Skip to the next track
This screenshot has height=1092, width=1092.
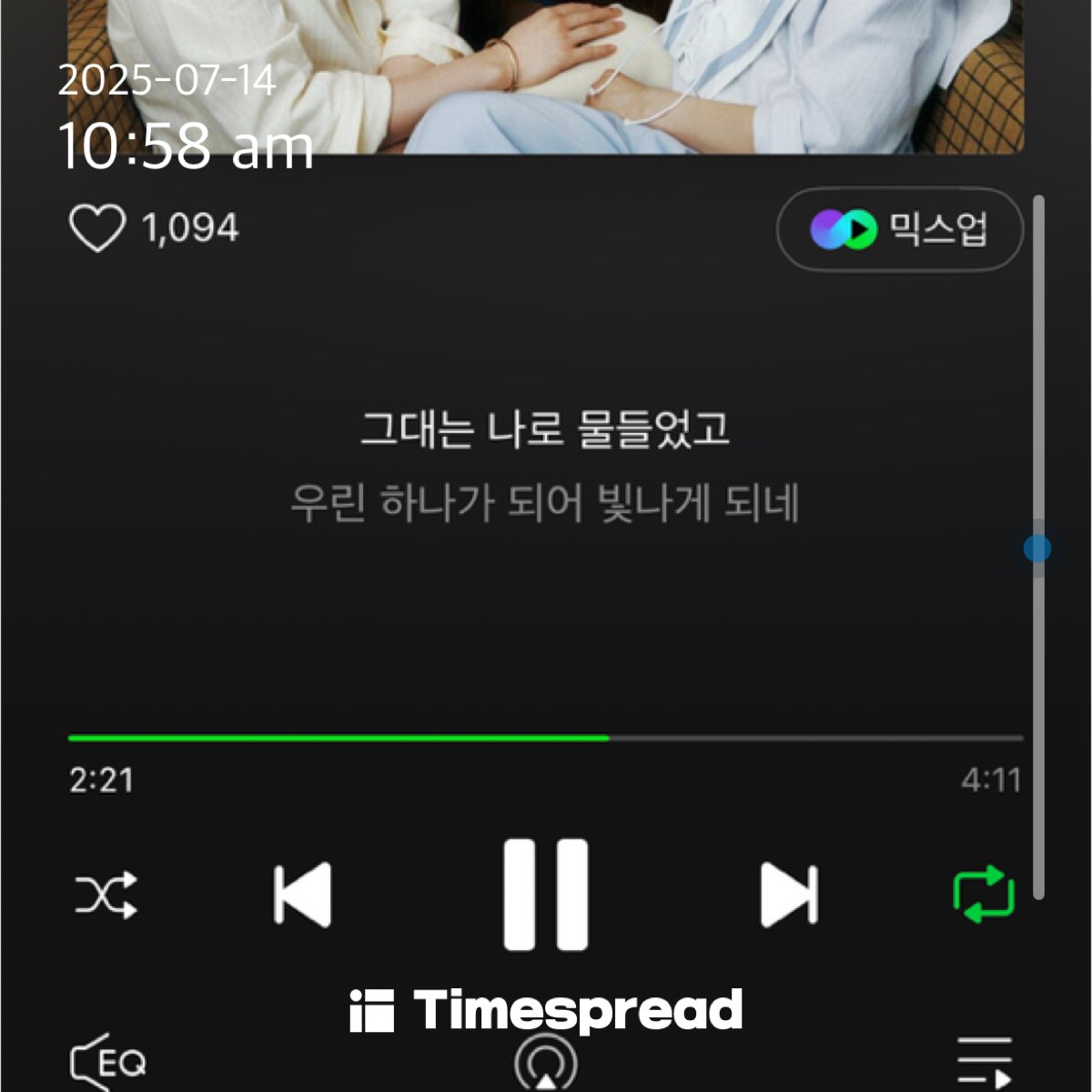tap(789, 895)
